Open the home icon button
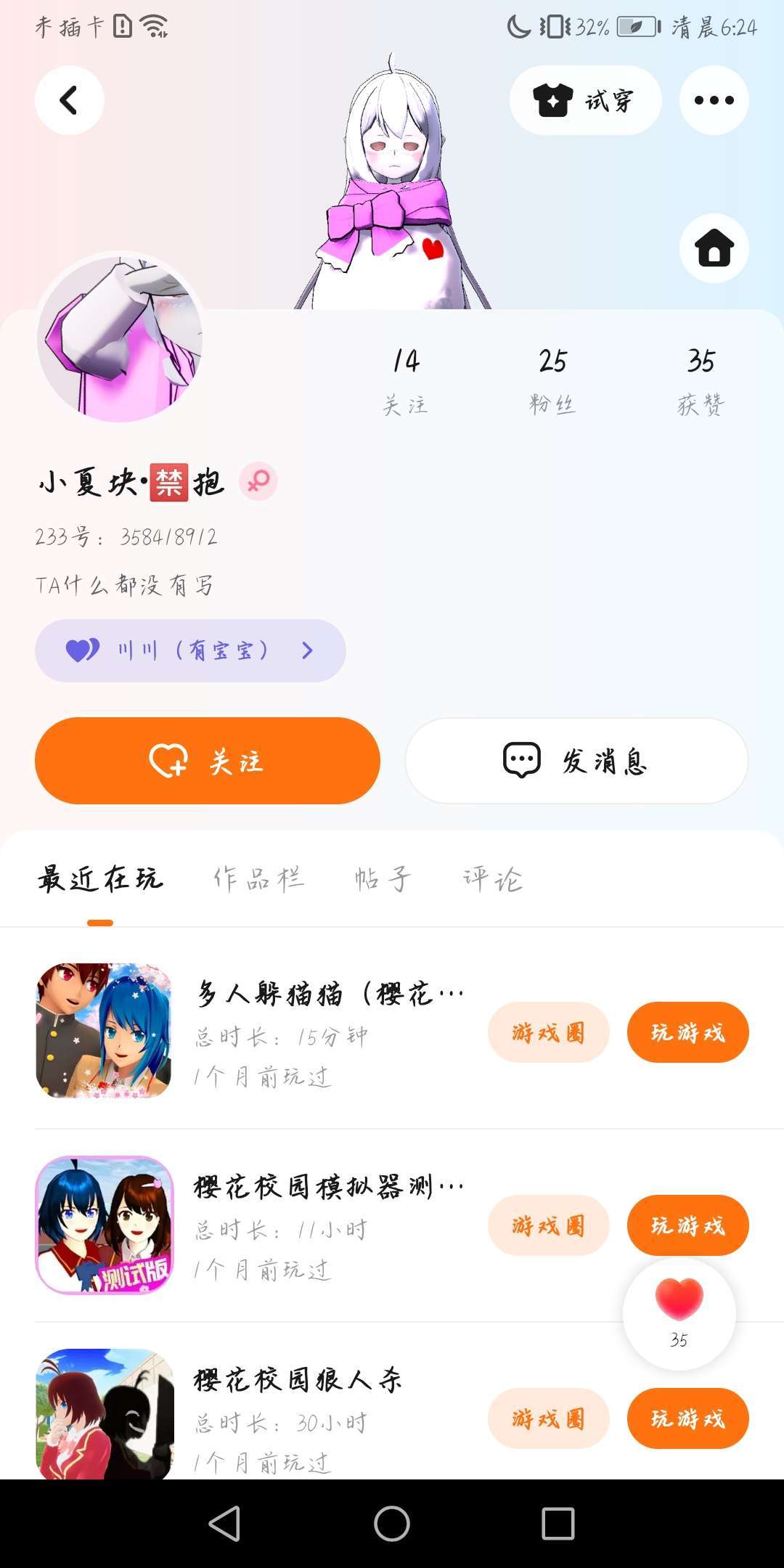This screenshot has height=1568, width=784. coord(714,248)
